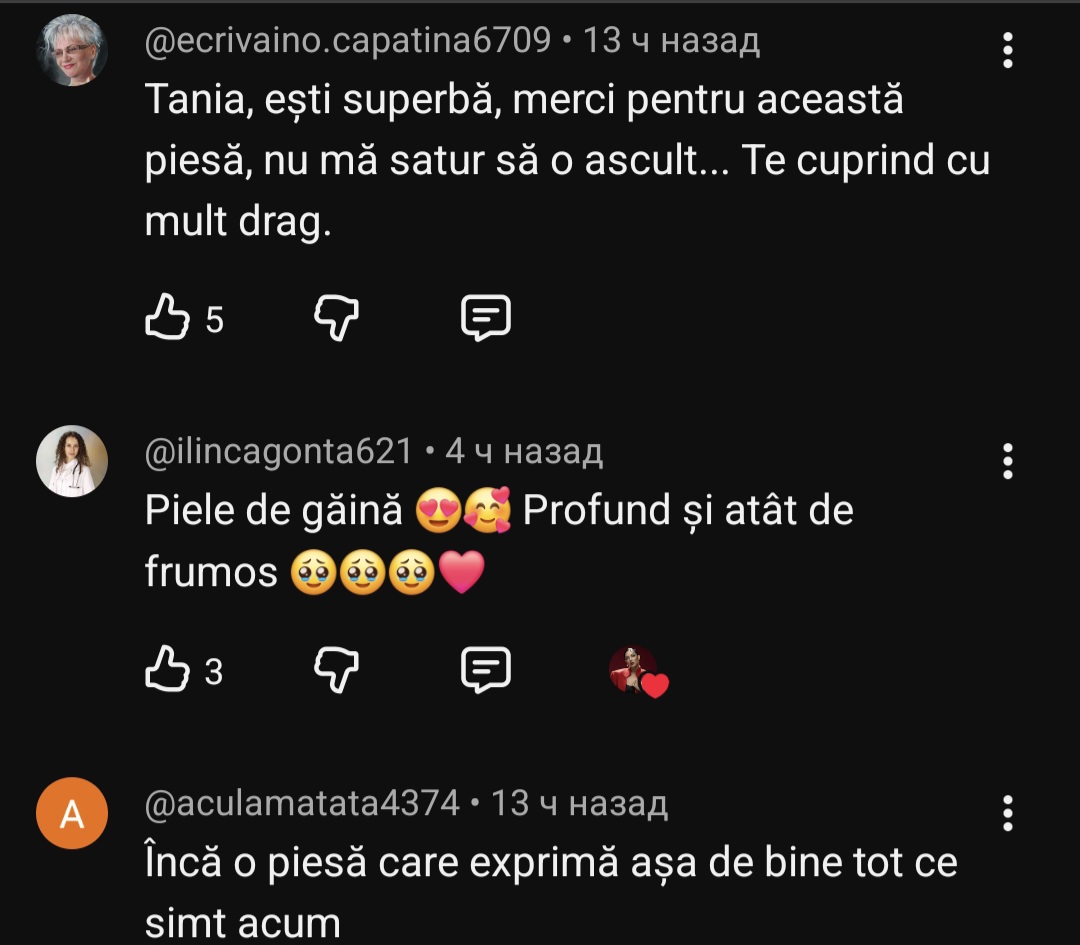1080x945 pixels.
Task: Visit the @ilincagonta621 channel handle
Action: point(279,452)
